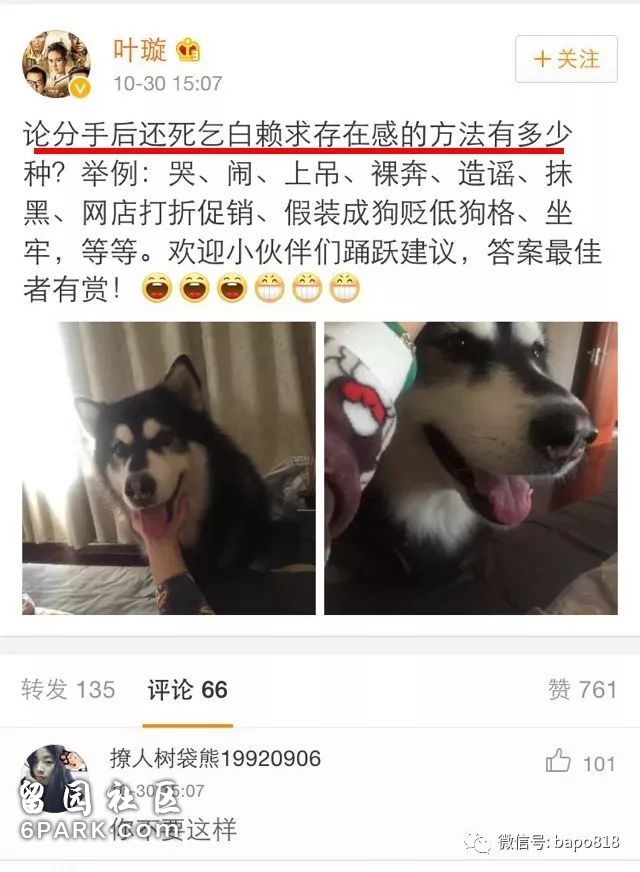Follow 叶璇 with the +关注 button
This screenshot has height=872, width=640.
click(566, 59)
